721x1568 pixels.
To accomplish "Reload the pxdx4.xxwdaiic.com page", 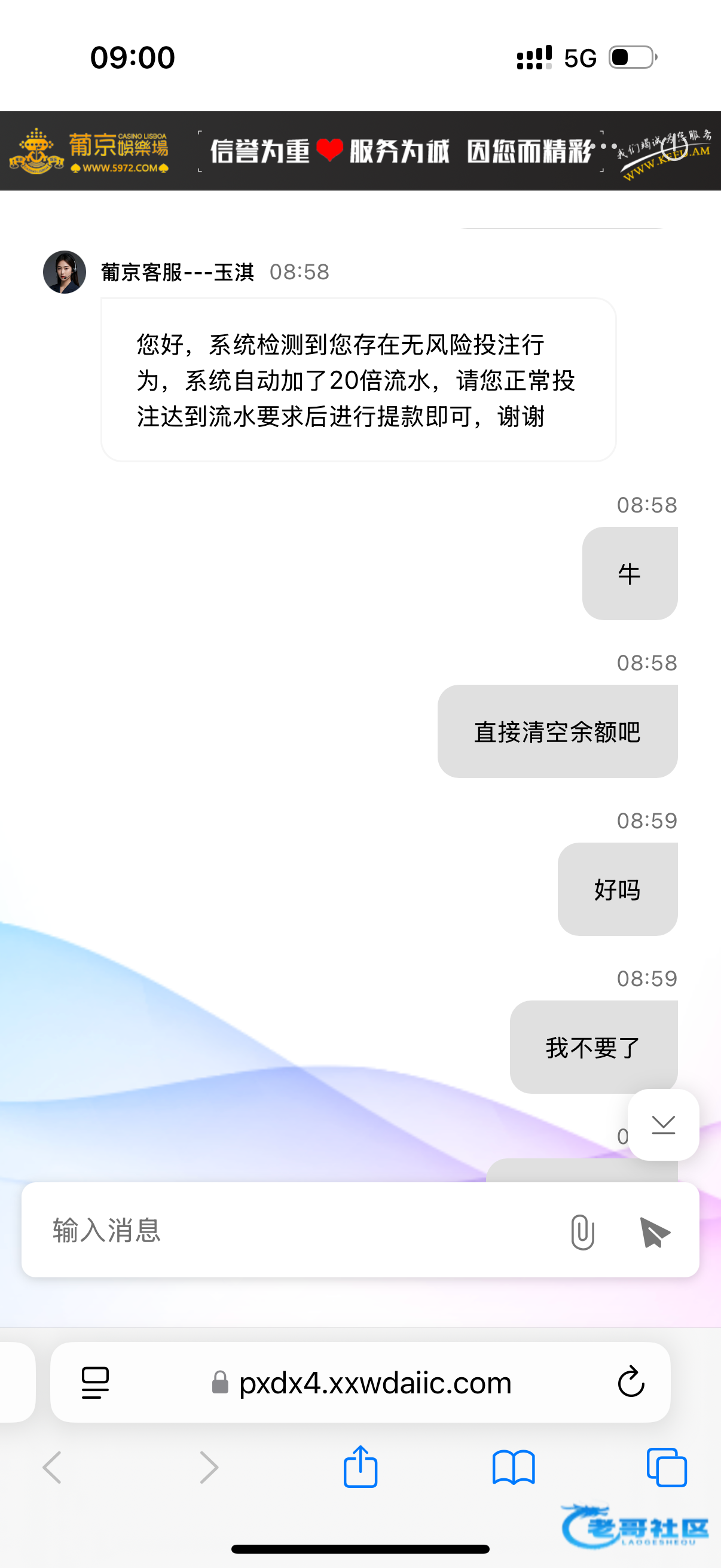I will click(631, 1382).
